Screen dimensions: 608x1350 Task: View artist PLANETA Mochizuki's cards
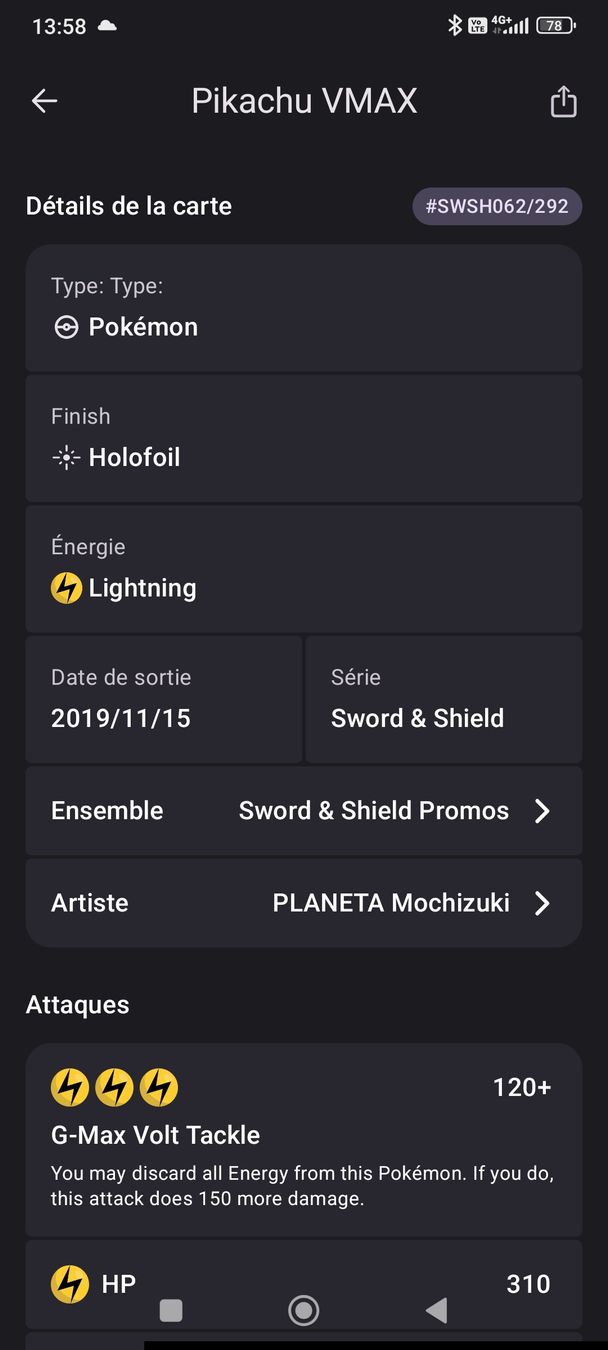click(x=304, y=903)
